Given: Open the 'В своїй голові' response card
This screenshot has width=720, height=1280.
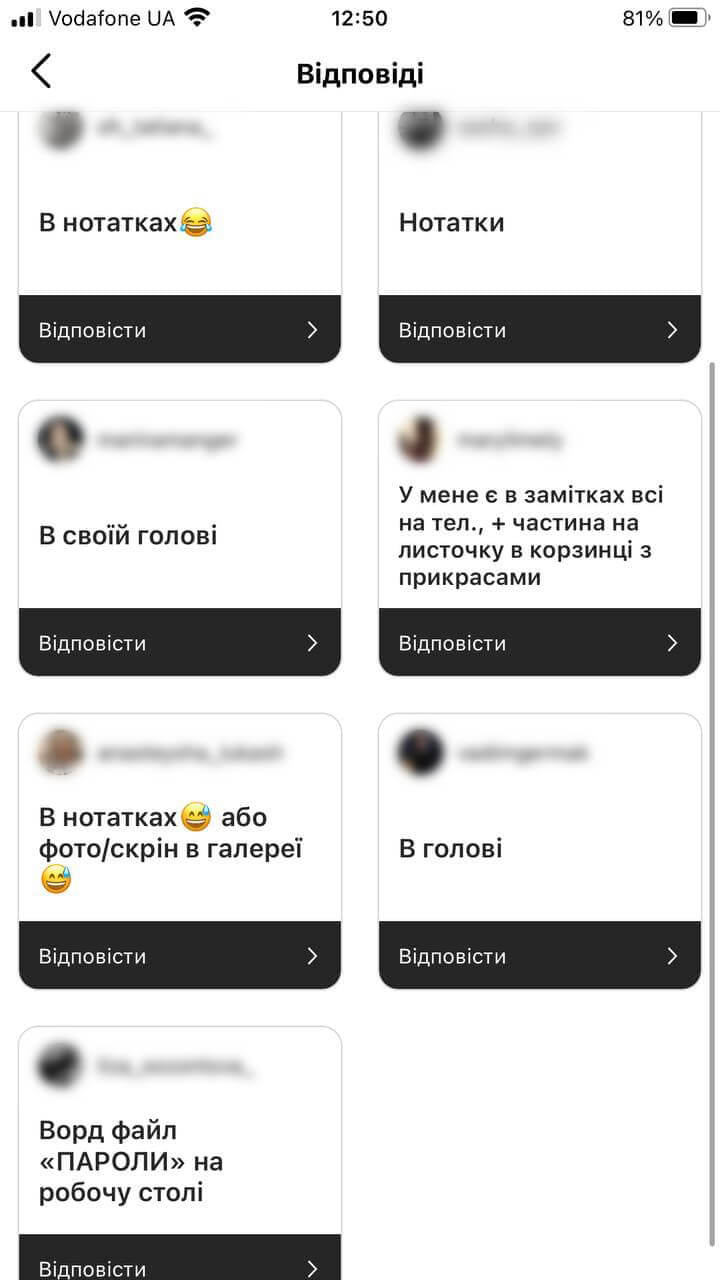Looking at the screenshot, I should point(180,535).
